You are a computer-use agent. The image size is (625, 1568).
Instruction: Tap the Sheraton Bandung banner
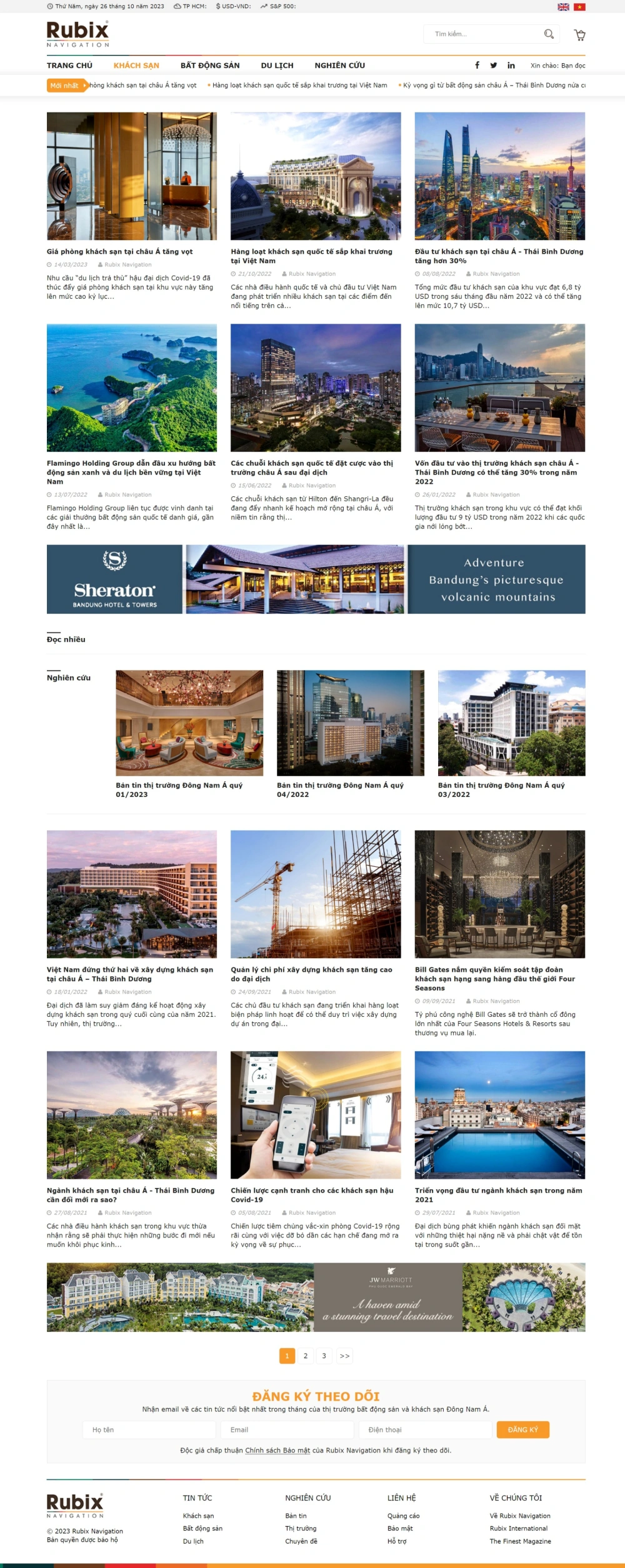(316, 579)
